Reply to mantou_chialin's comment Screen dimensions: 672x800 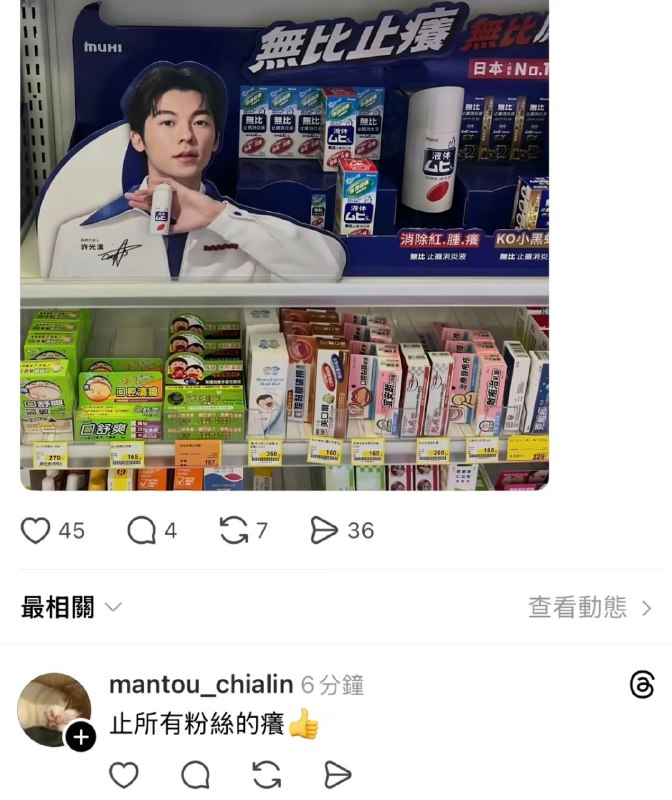pos(195,775)
